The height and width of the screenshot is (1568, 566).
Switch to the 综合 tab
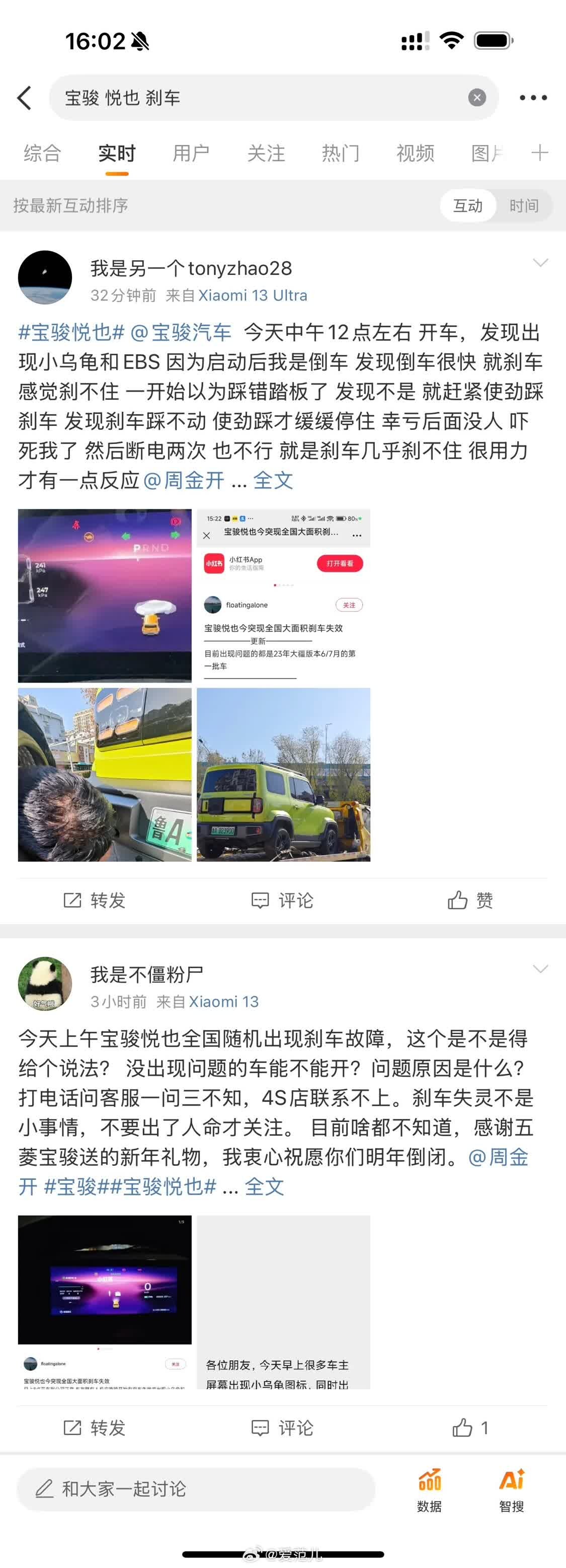tap(42, 153)
